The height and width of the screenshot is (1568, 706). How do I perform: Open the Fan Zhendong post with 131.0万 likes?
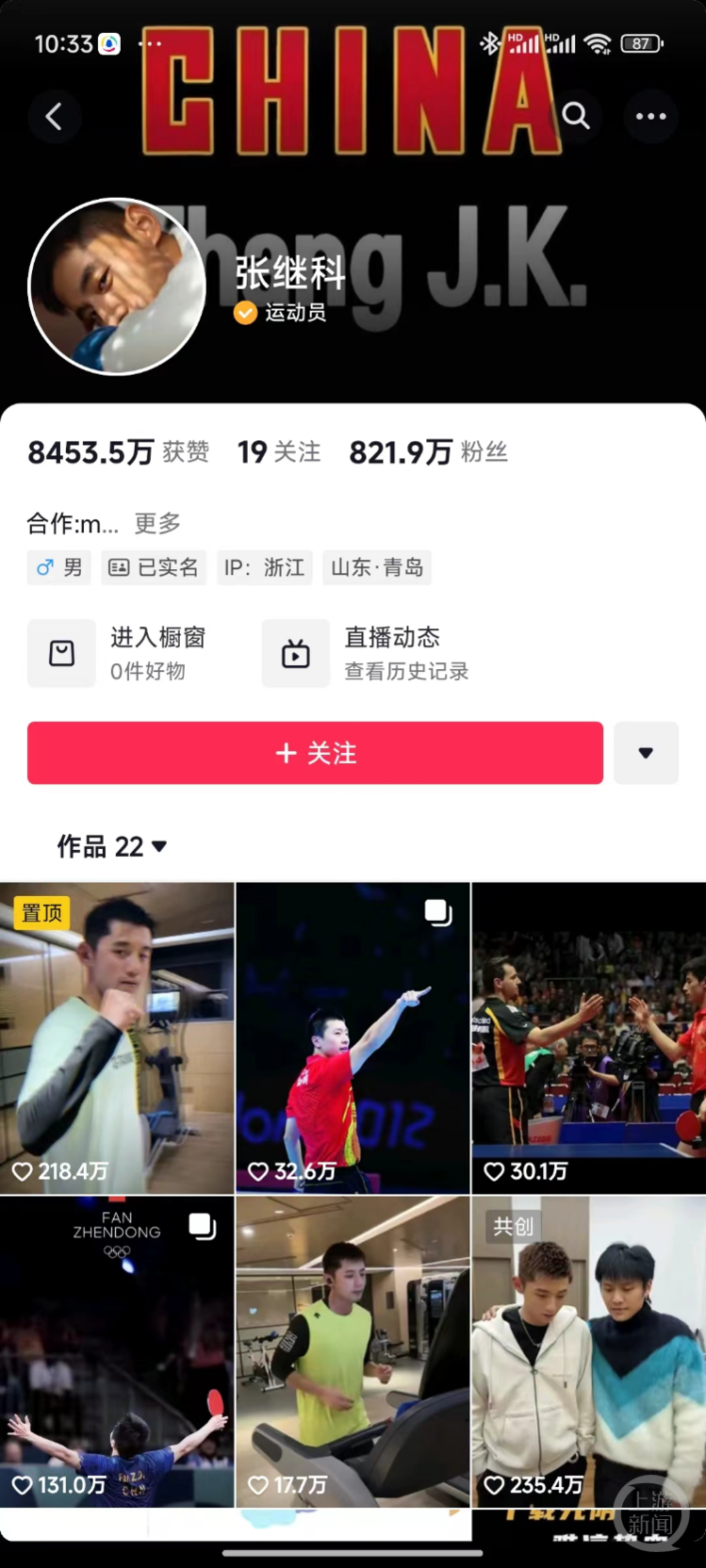(117, 1351)
